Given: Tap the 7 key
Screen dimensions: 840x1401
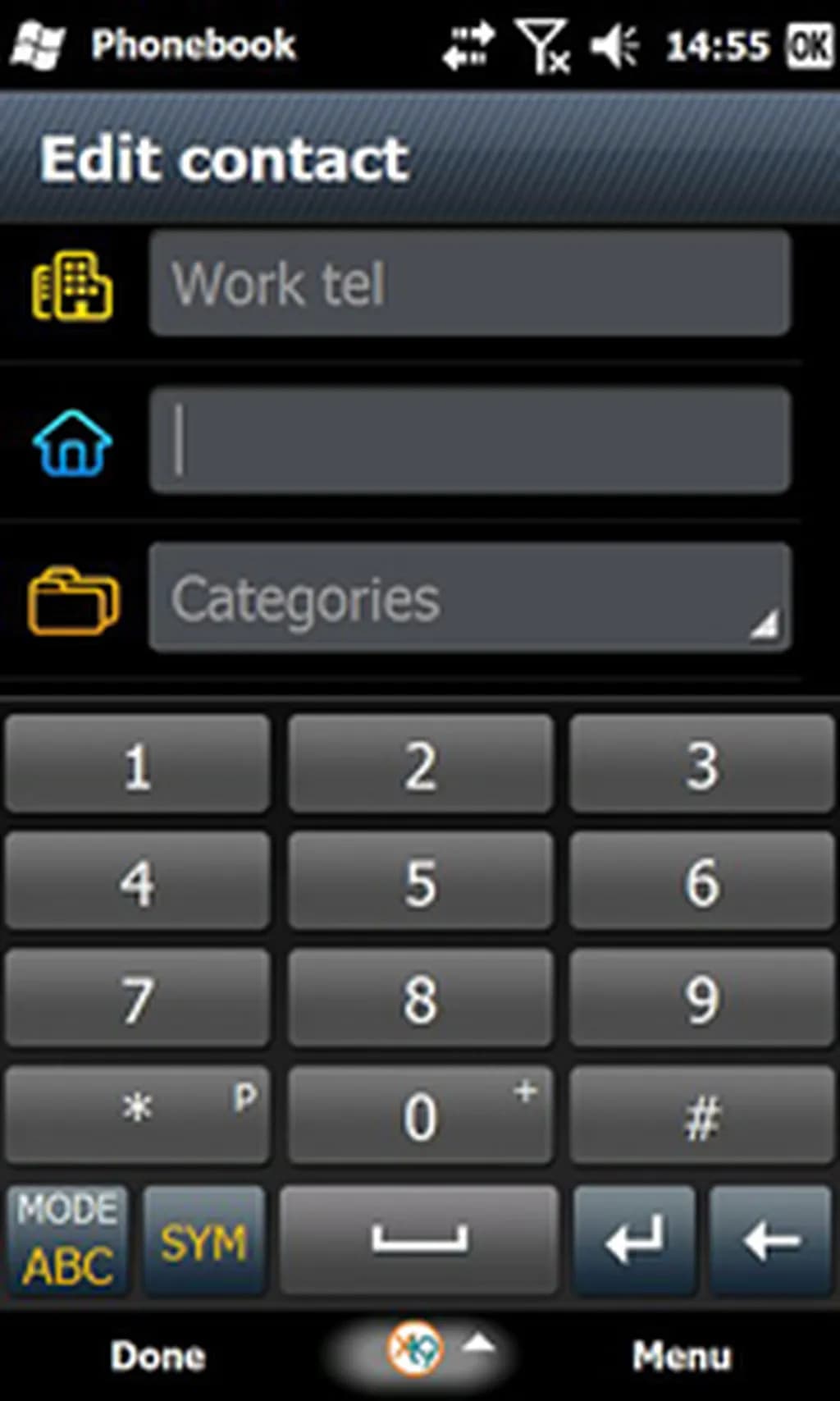Looking at the screenshot, I should coord(137,998).
